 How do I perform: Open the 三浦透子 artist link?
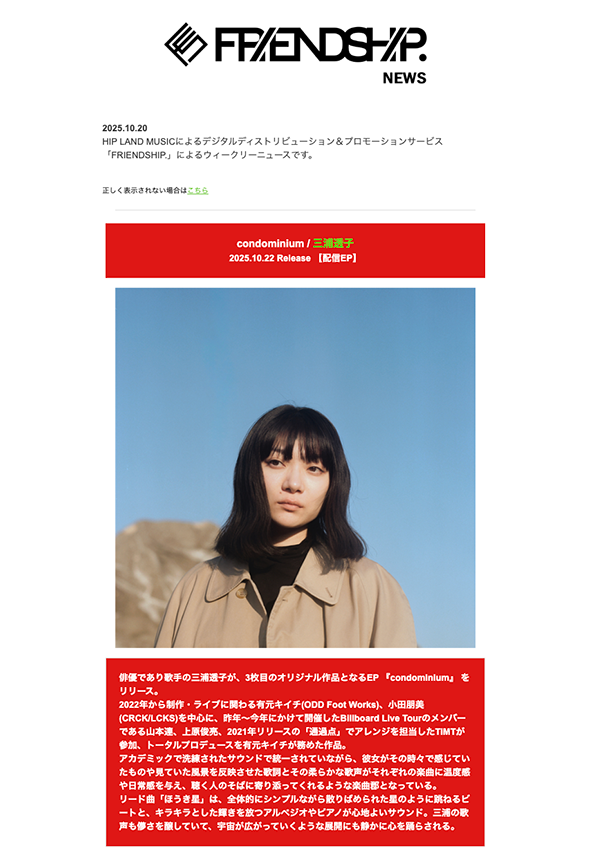333,243
